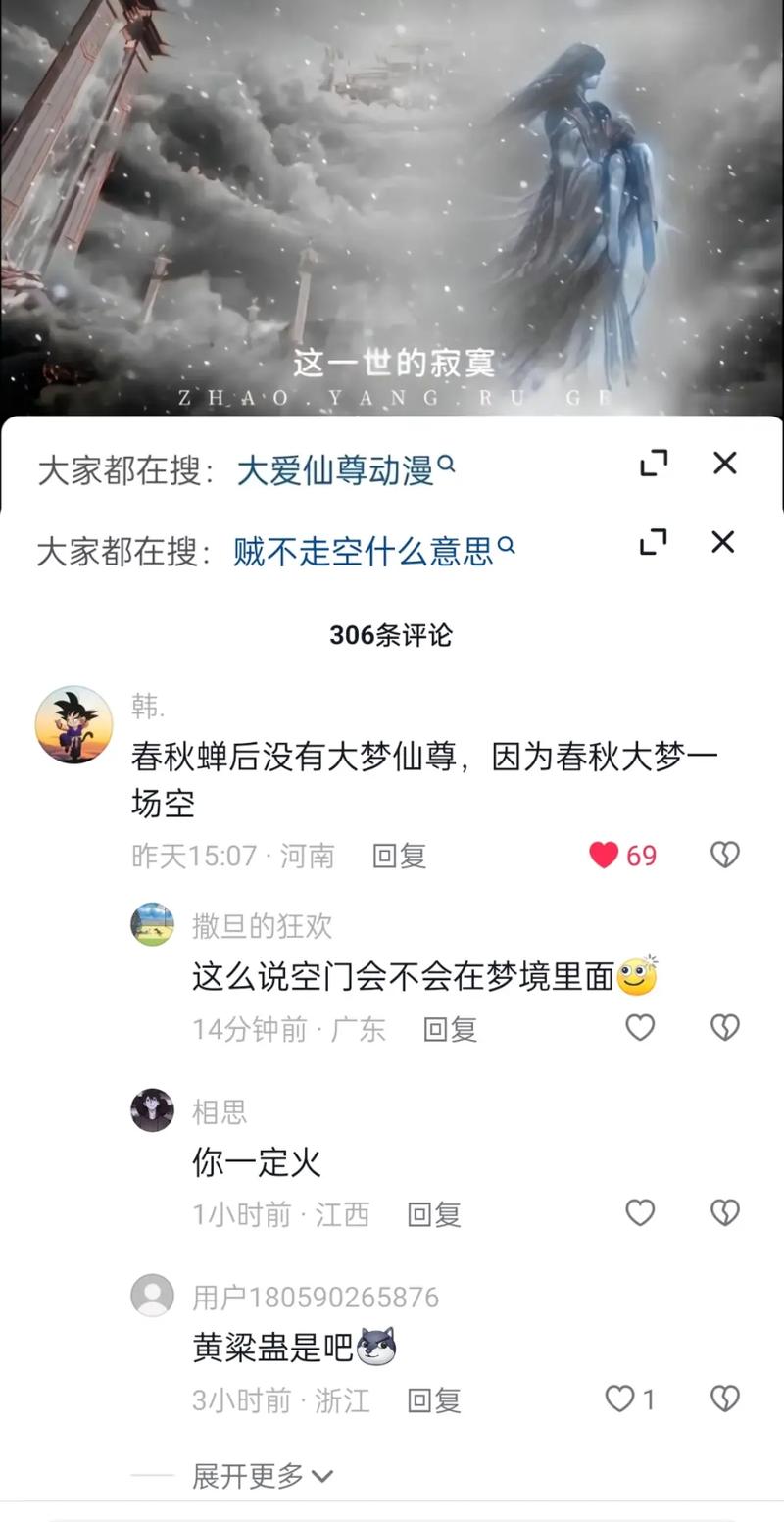Dislike 用户180590265876's comment
The height and width of the screenshot is (1522, 784).
point(724,1398)
